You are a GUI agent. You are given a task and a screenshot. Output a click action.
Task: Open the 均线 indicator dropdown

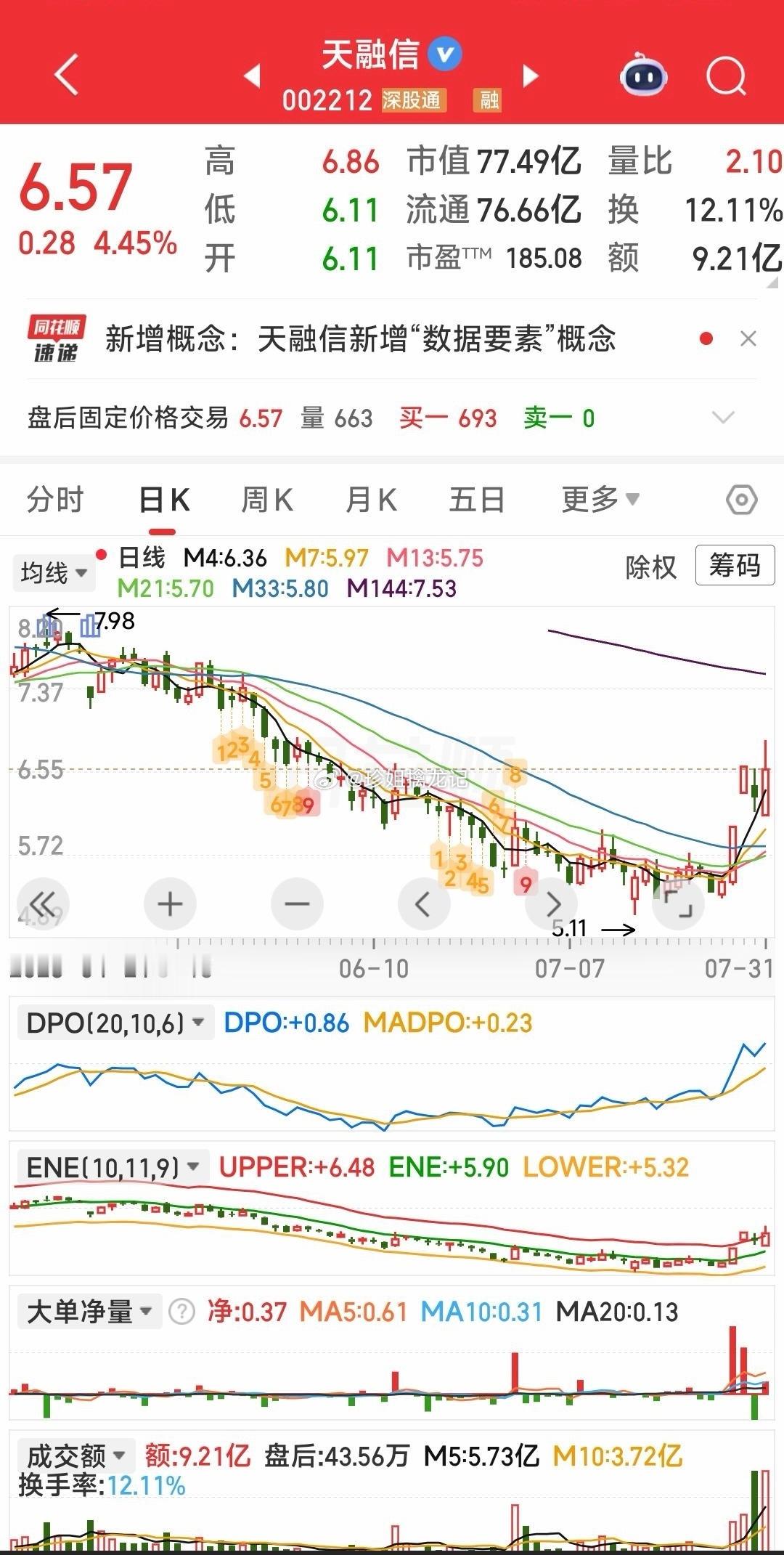point(54,572)
